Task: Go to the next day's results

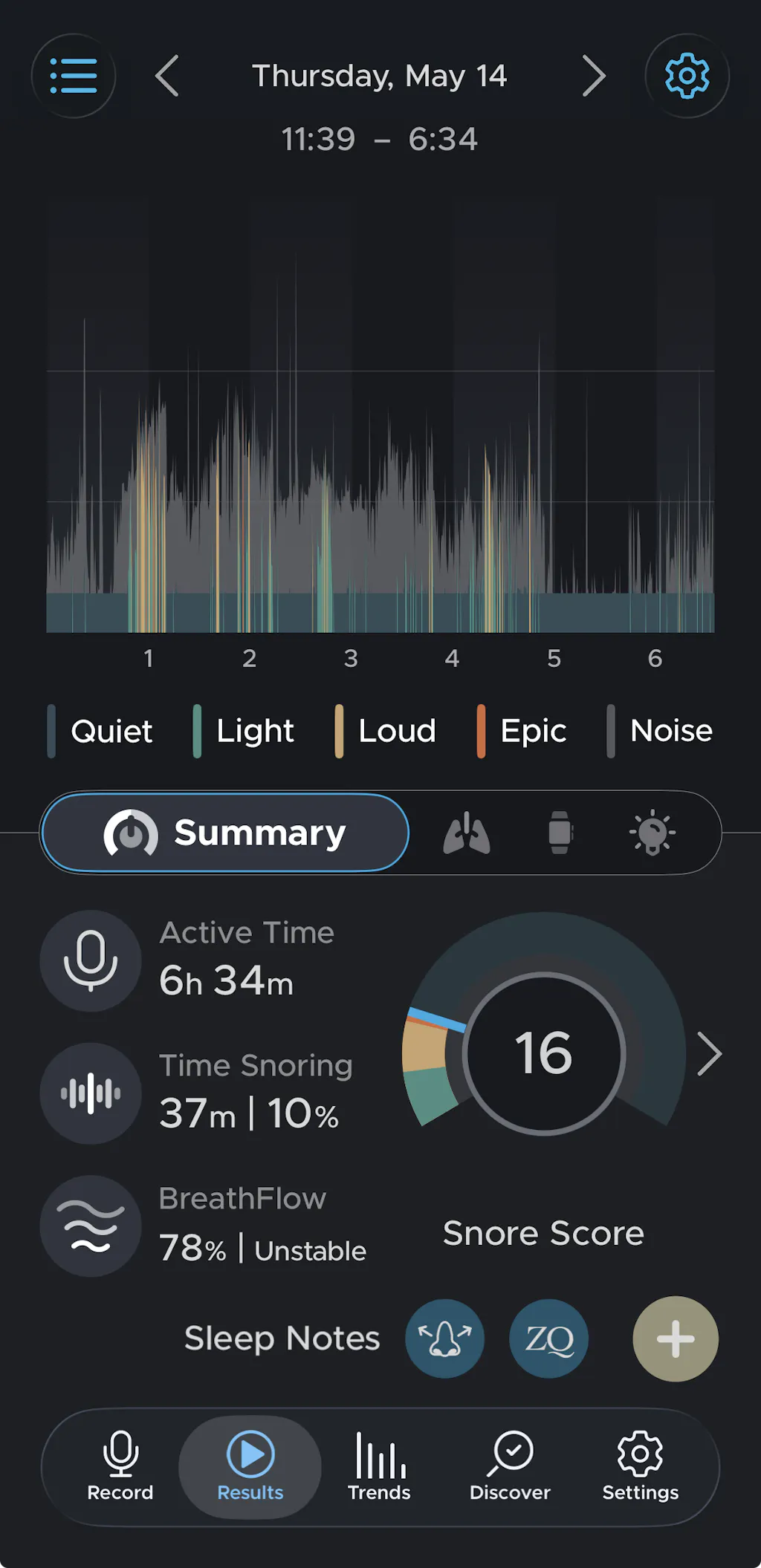Action: (593, 76)
